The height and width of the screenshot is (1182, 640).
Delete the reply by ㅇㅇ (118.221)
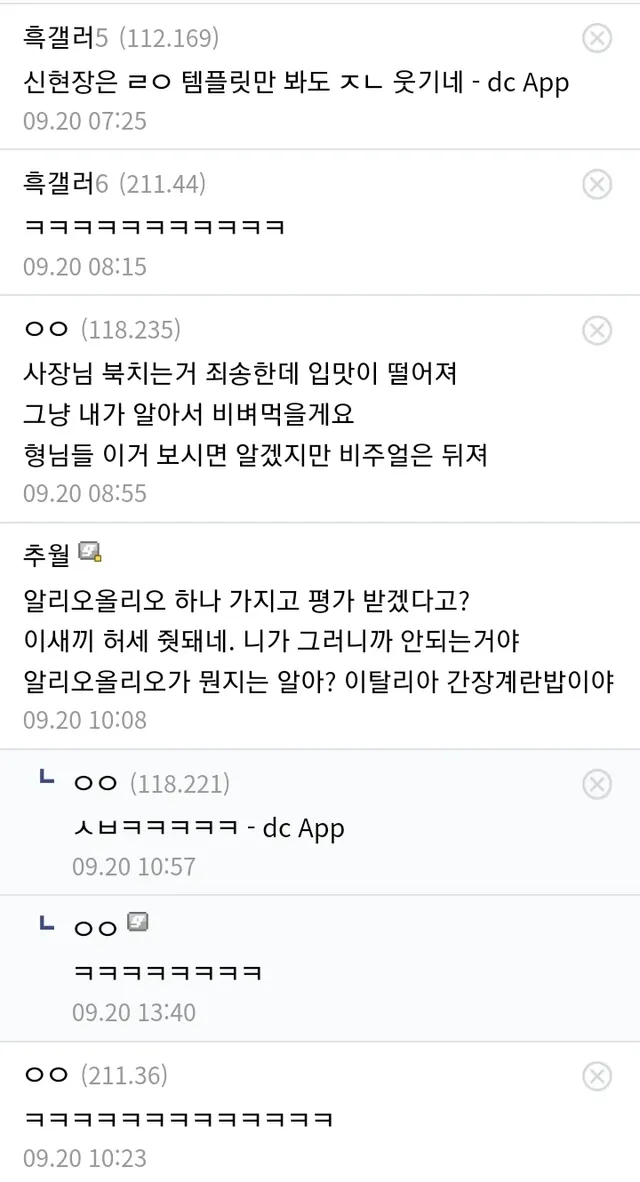click(597, 784)
